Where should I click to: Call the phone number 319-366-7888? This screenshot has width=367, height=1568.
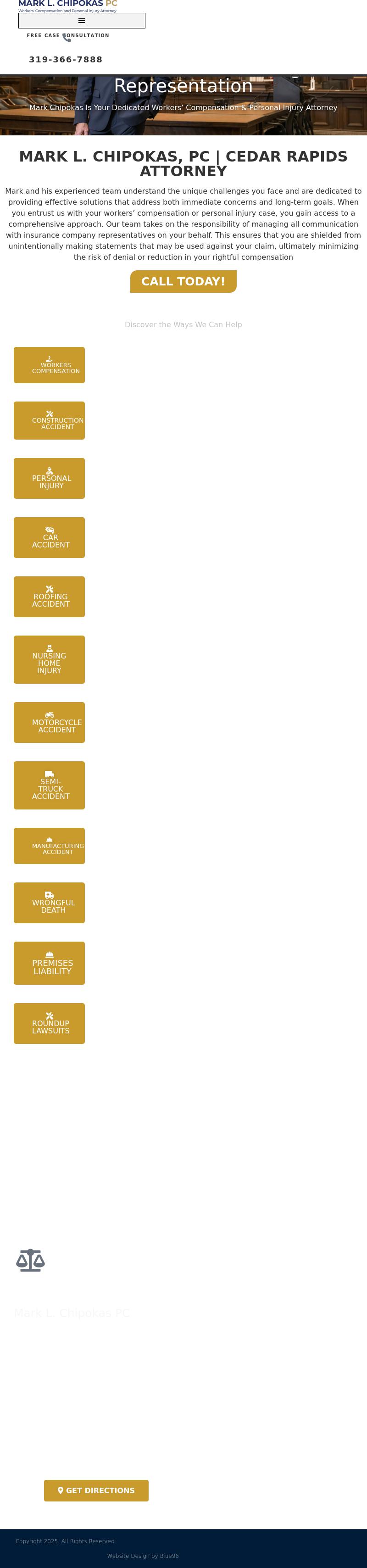(x=66, y=60)
